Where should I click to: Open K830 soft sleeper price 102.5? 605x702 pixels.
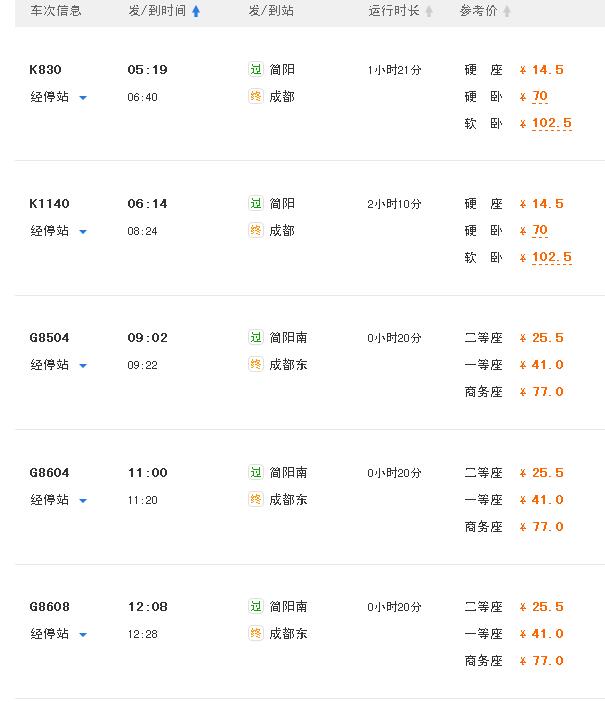tap(551, 124)
